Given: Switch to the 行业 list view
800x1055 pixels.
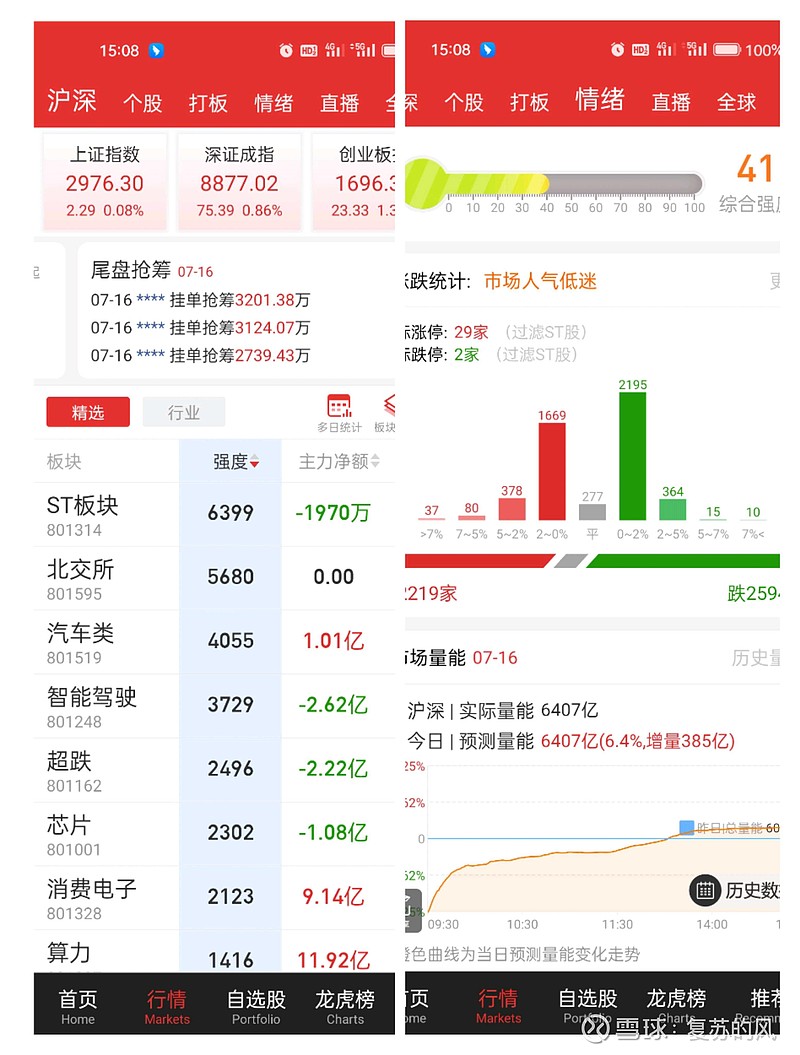Looking at the screenshot, I should [x=184, y=411].
